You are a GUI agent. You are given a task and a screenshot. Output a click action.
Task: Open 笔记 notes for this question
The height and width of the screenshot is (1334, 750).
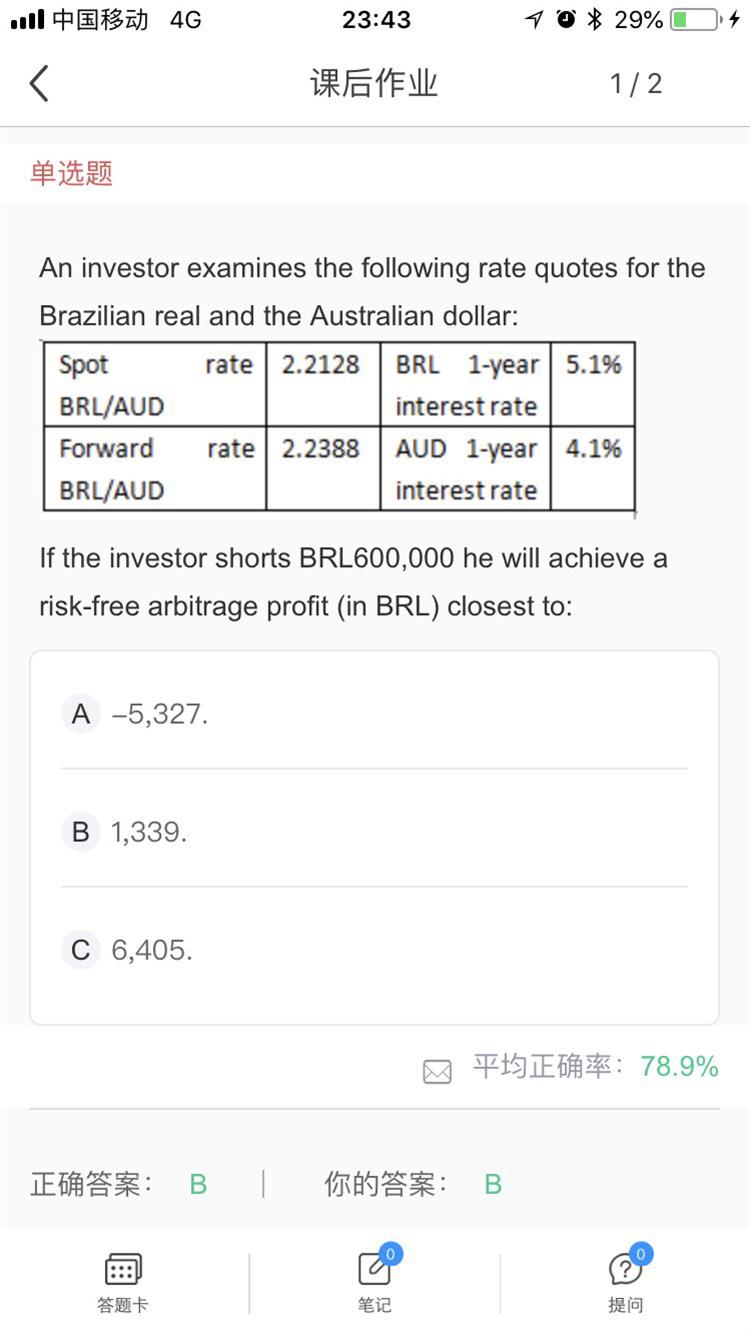tap(375, 1281)
